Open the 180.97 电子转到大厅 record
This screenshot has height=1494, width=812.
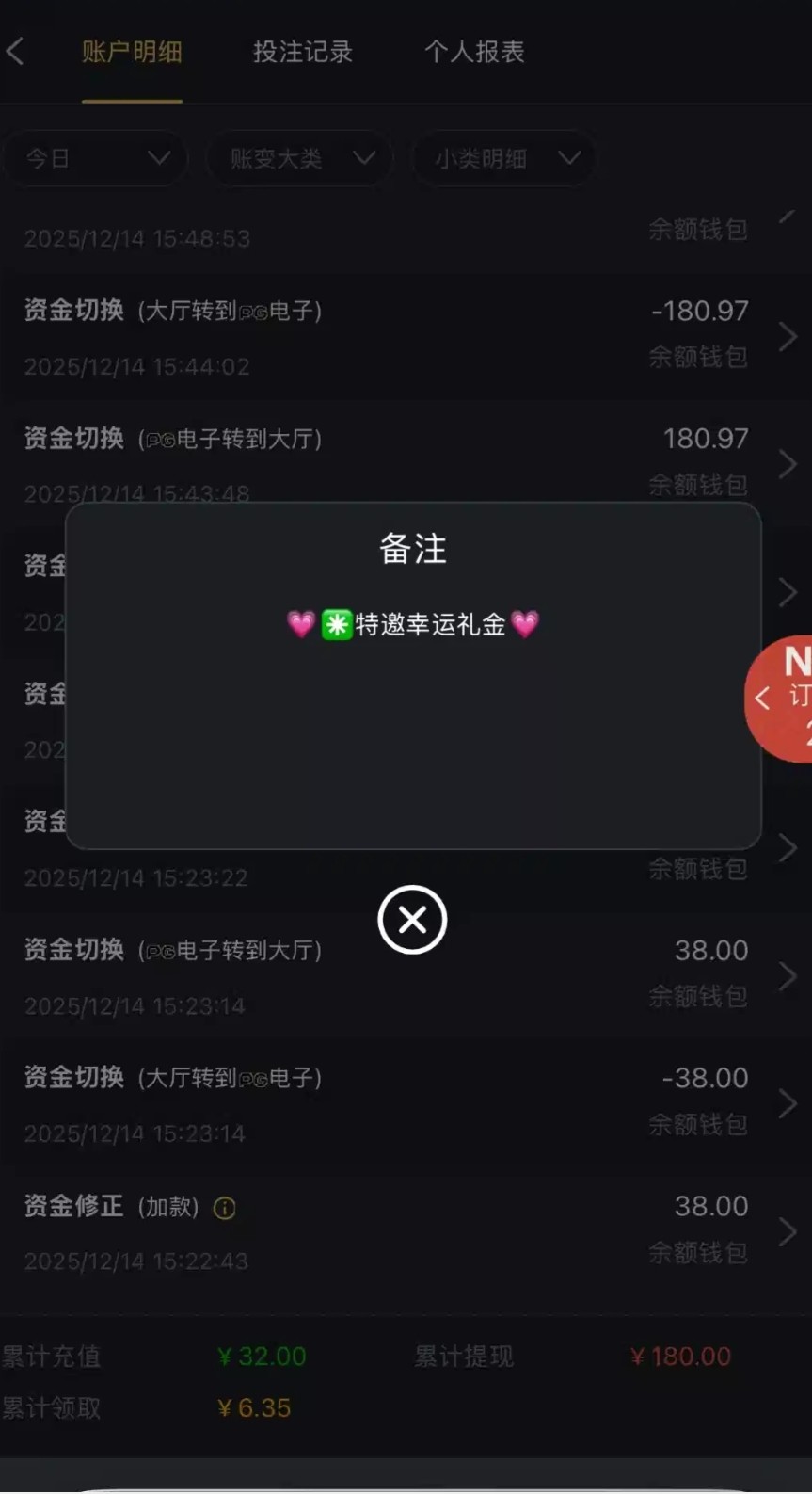click(x=405, y=463)
